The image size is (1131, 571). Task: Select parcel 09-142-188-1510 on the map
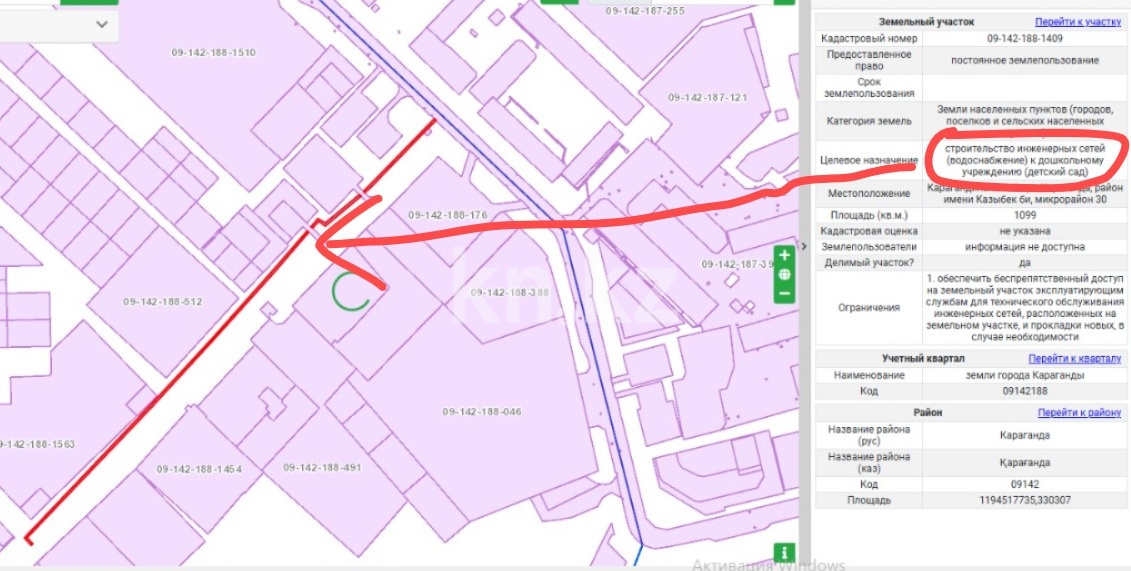point(213,52)
